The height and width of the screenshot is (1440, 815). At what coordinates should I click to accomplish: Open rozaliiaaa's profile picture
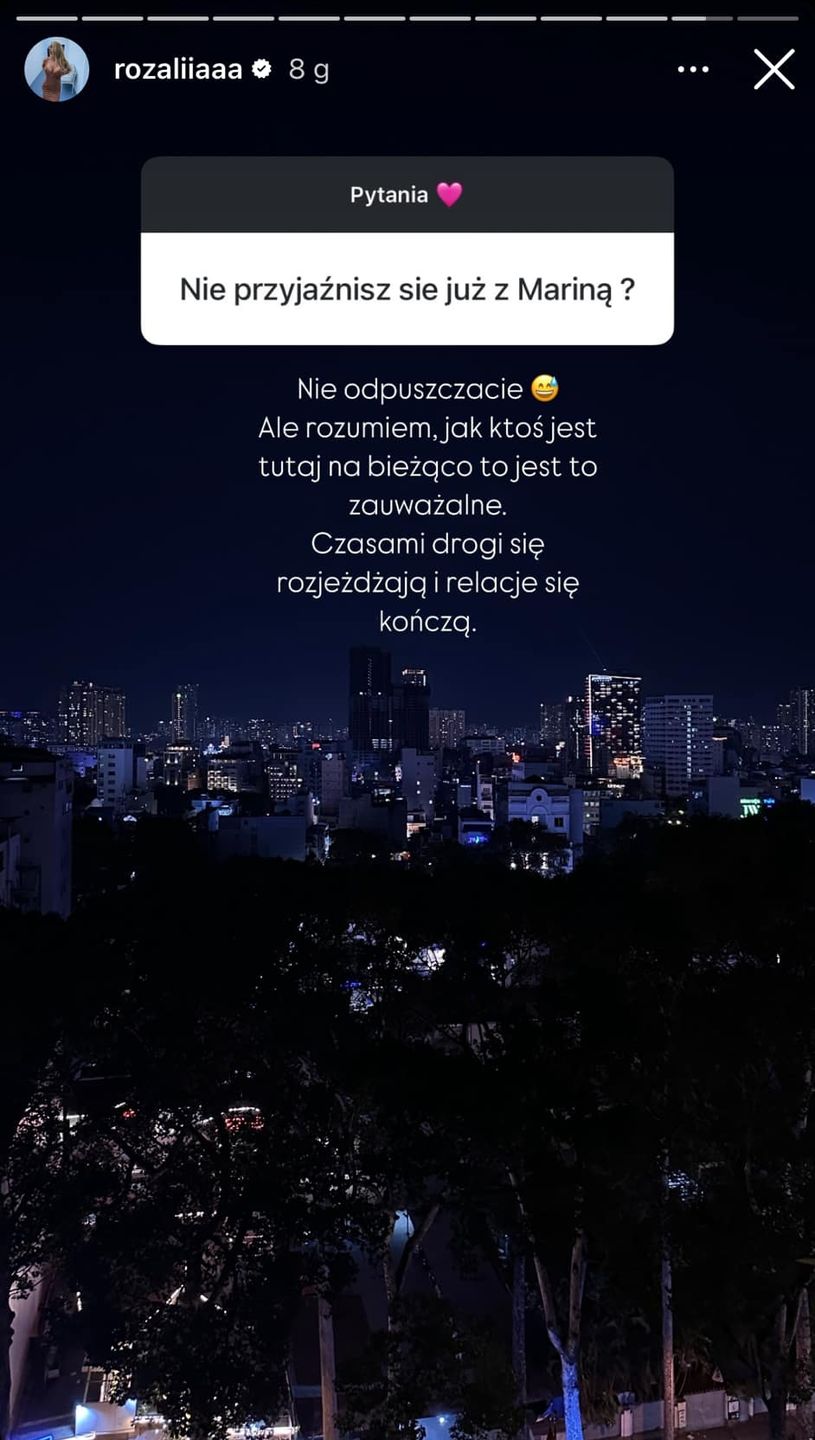(x=57, y=70)
